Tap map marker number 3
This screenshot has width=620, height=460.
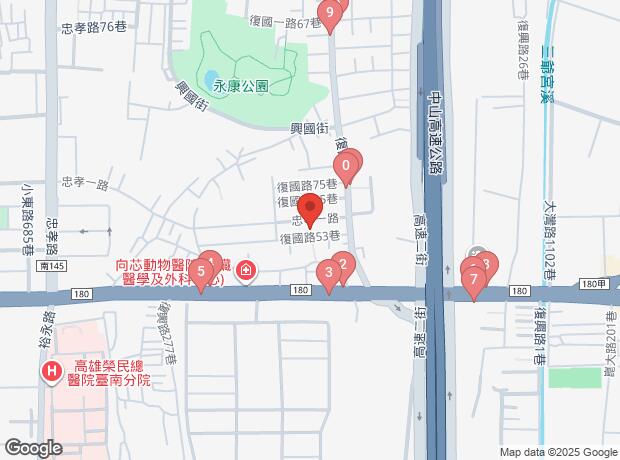[329, 274]
